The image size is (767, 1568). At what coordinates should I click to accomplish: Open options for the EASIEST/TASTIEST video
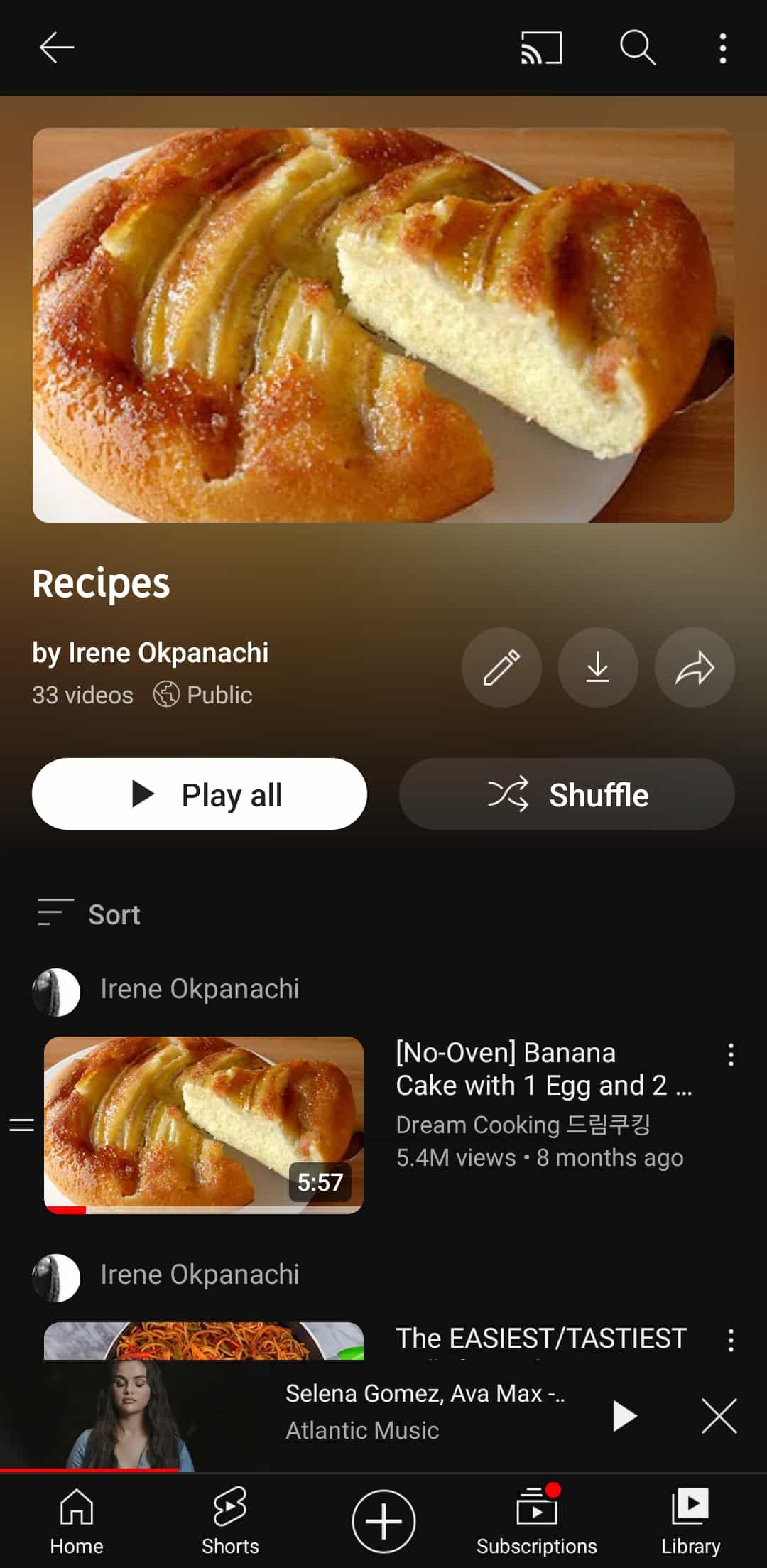[x=731, y=1339]
